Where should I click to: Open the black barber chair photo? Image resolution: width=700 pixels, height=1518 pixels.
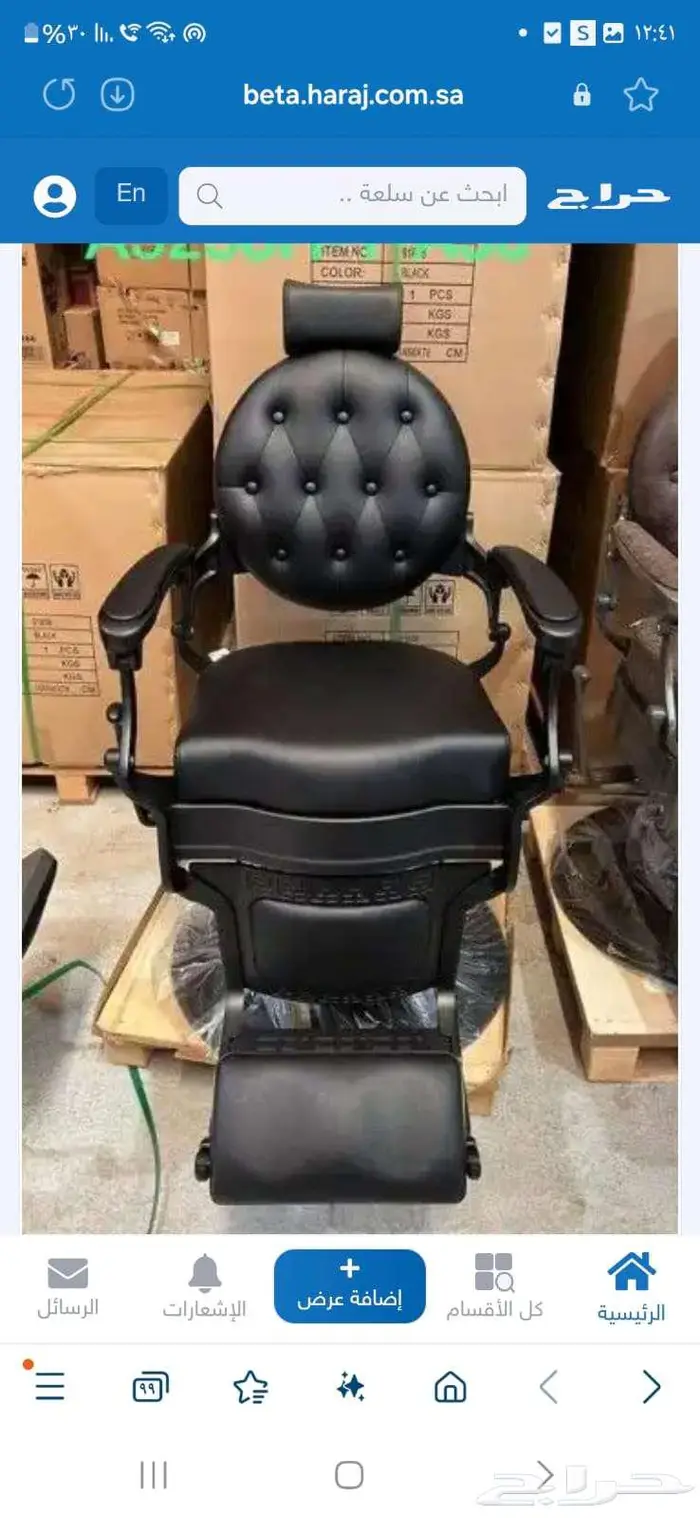[350, 738]
